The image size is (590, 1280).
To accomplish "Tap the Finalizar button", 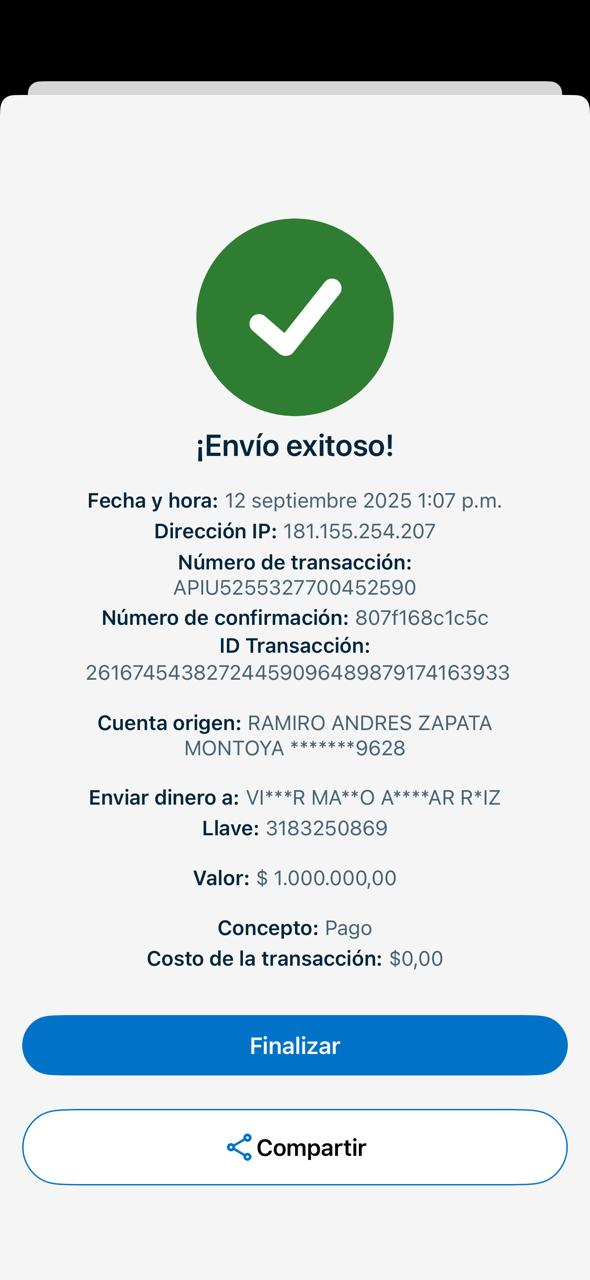I will tap(295, 1046).
